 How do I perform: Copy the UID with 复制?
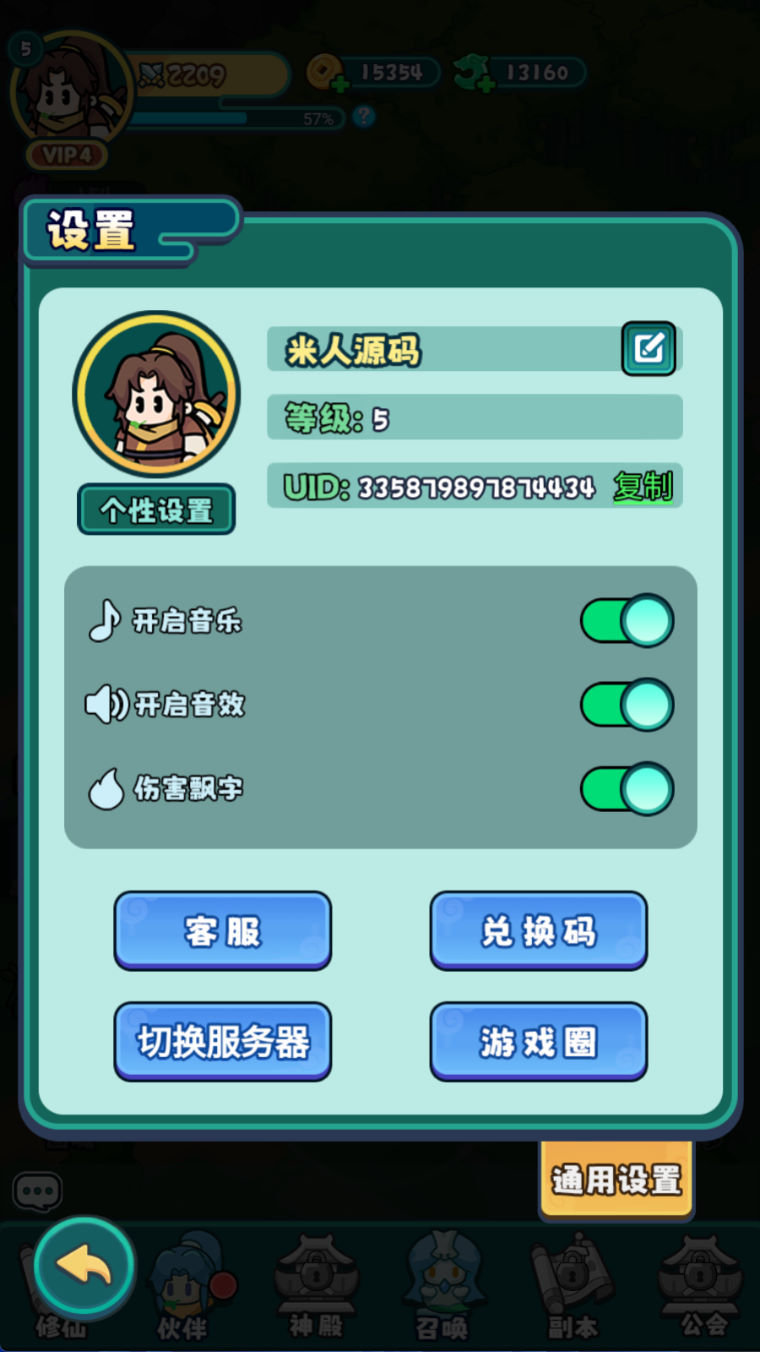642,487
